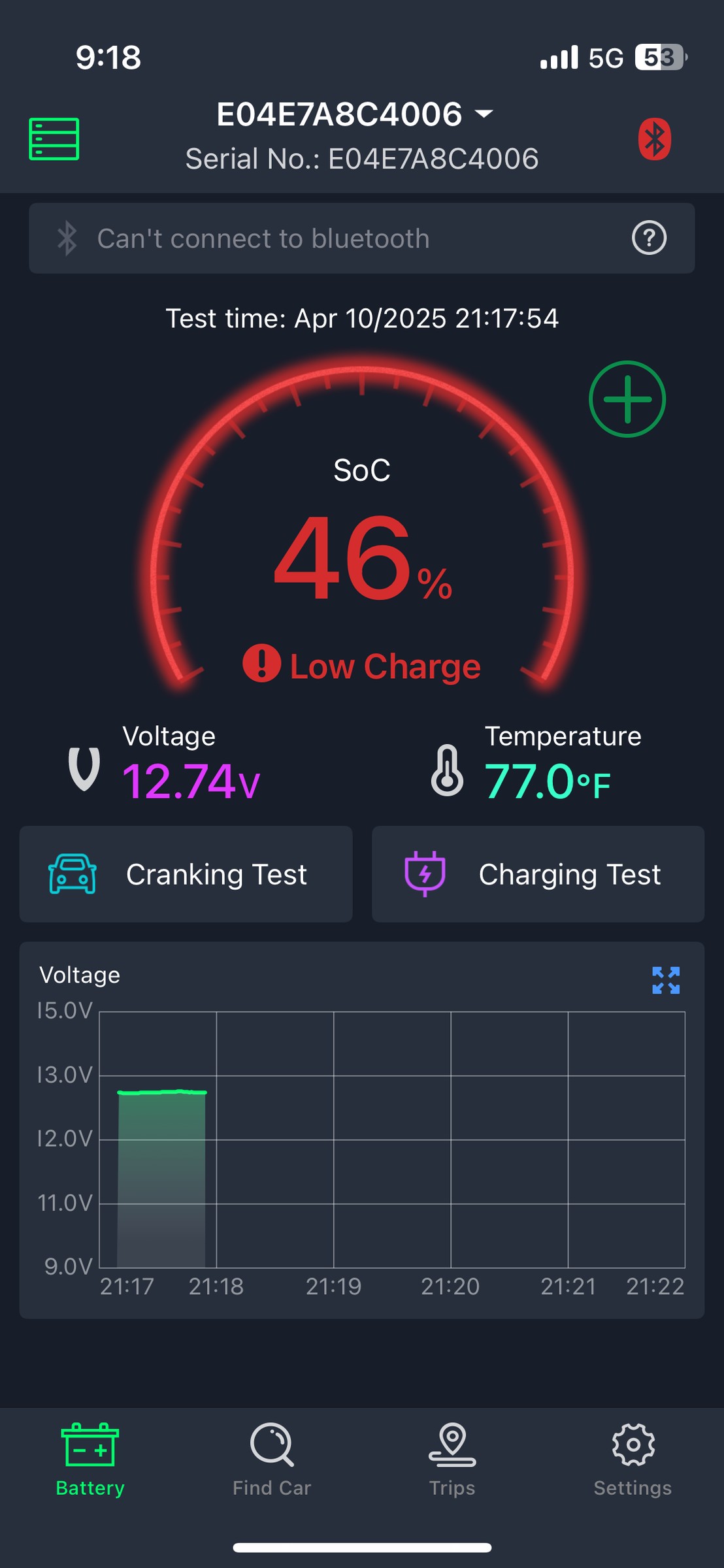The image size is (724, 1568).
Task: Open the green device list icon
Action: coord(54,139)
